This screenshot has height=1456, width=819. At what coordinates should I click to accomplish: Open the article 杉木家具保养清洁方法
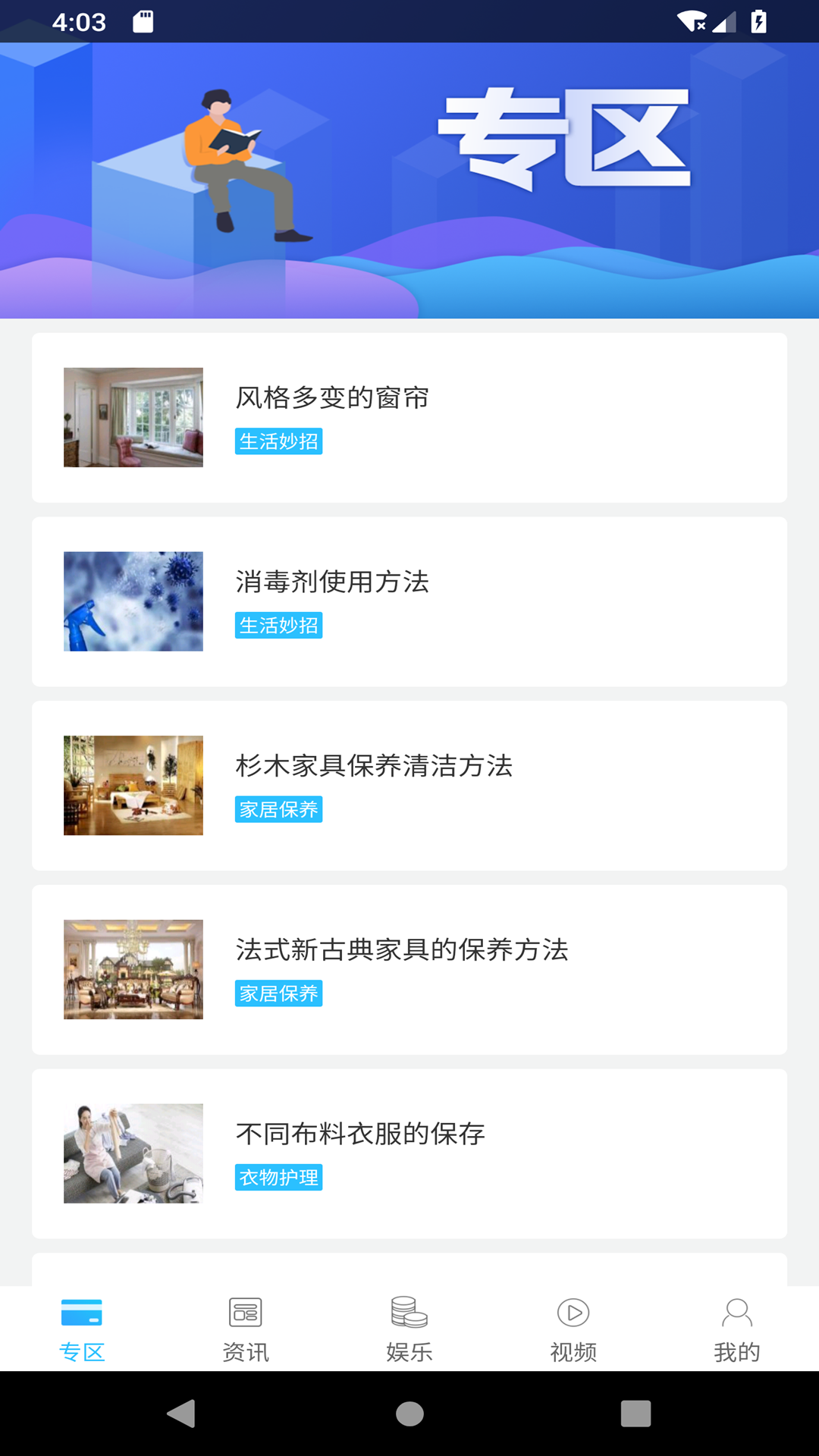(x=409, y=786)
